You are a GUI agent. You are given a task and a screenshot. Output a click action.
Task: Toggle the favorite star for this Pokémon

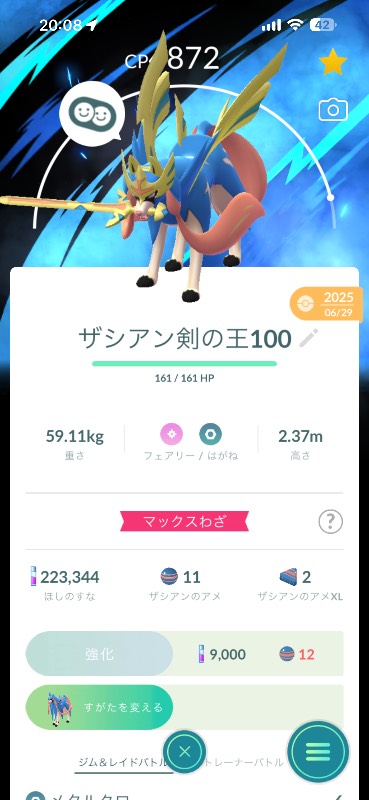coord(333,63)
